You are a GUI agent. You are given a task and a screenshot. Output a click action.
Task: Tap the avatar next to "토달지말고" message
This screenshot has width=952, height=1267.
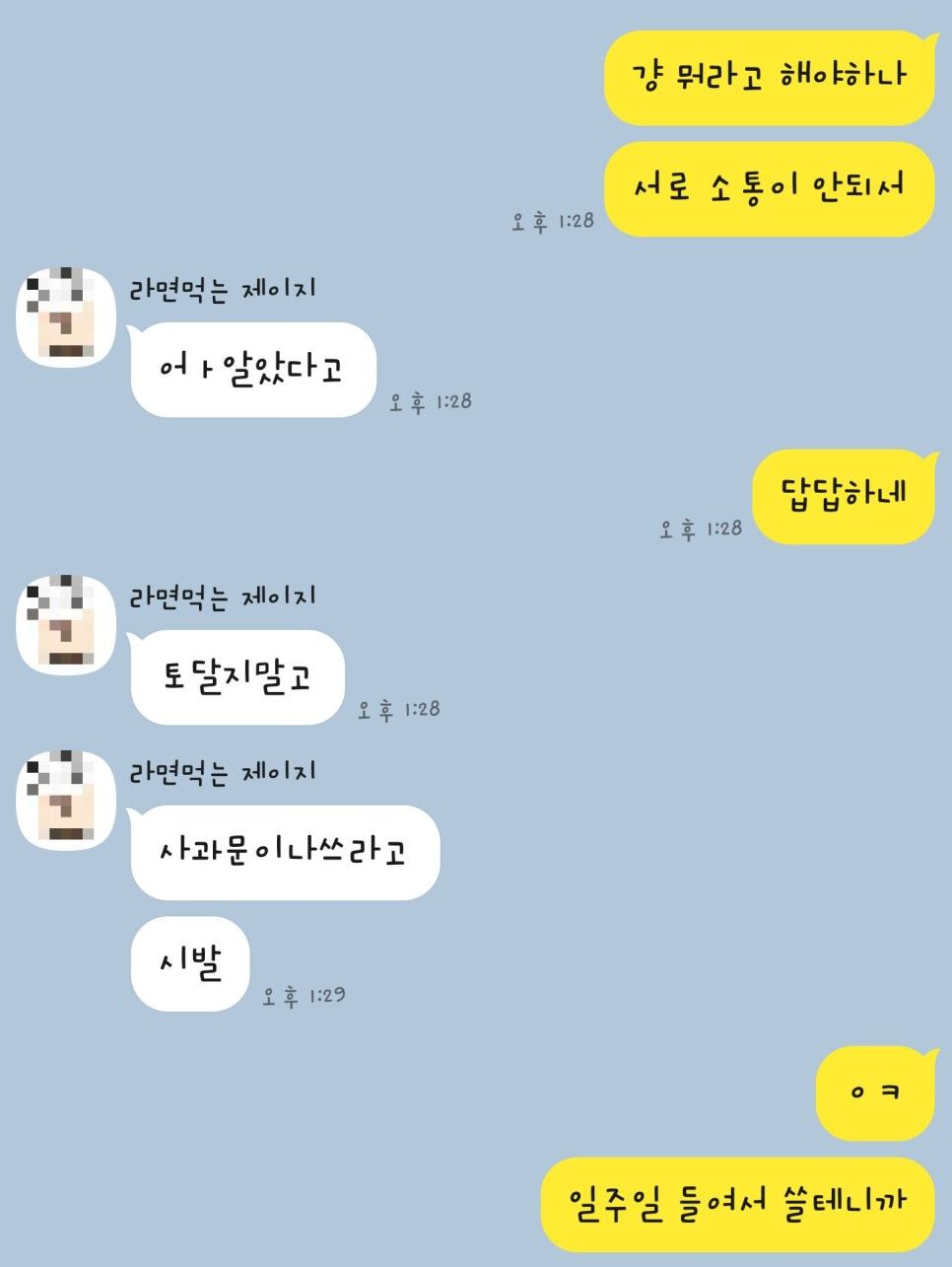pyautogui.click(x=66, y=625)
